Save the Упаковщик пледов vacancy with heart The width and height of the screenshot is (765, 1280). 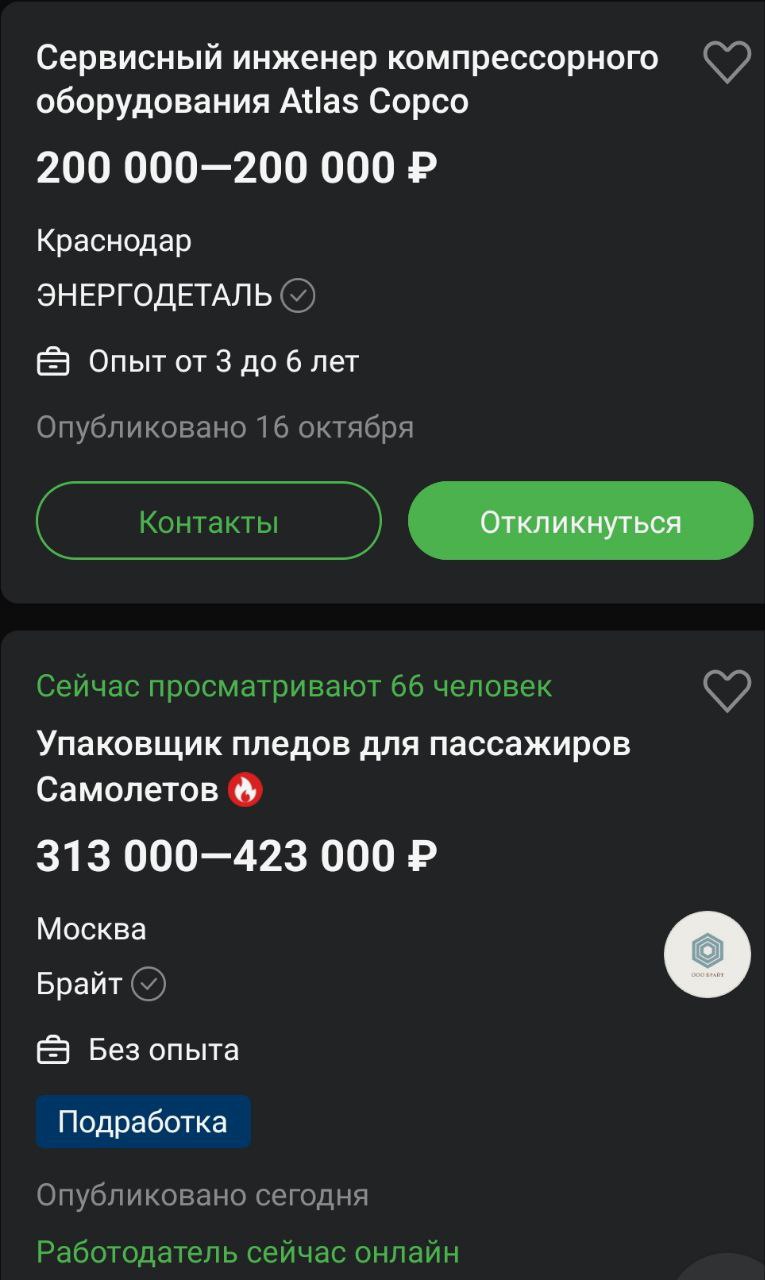click(x=727, y=690)
